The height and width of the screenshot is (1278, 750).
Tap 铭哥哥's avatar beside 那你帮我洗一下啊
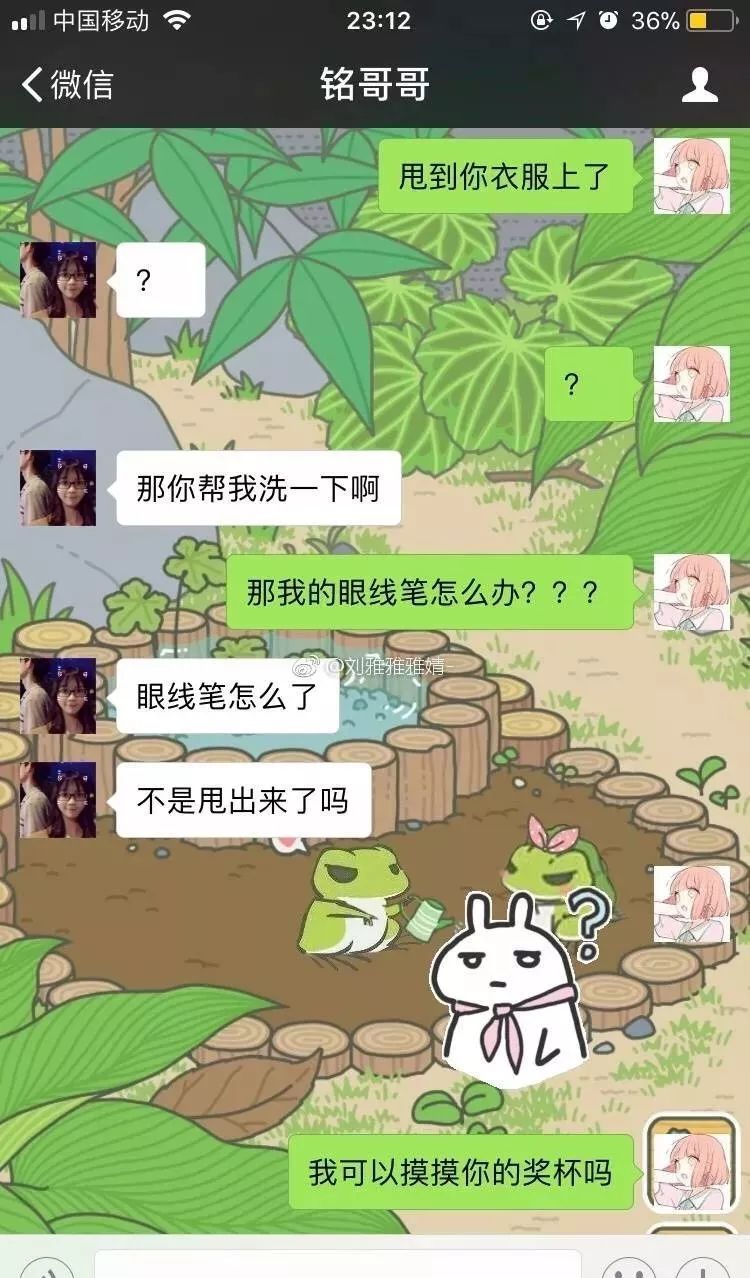tap(58, 488)
